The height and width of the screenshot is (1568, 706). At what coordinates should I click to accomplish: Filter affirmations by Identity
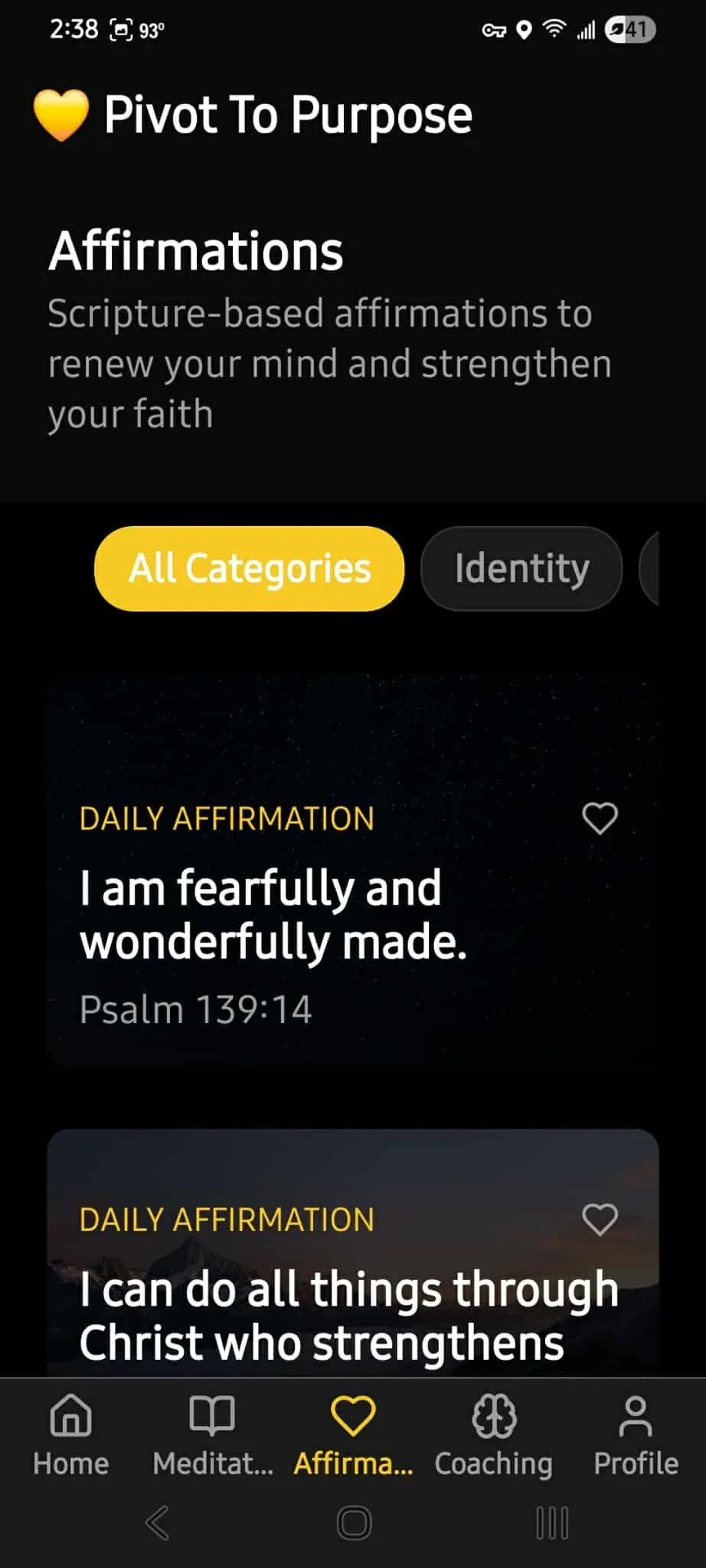(521, 569)
